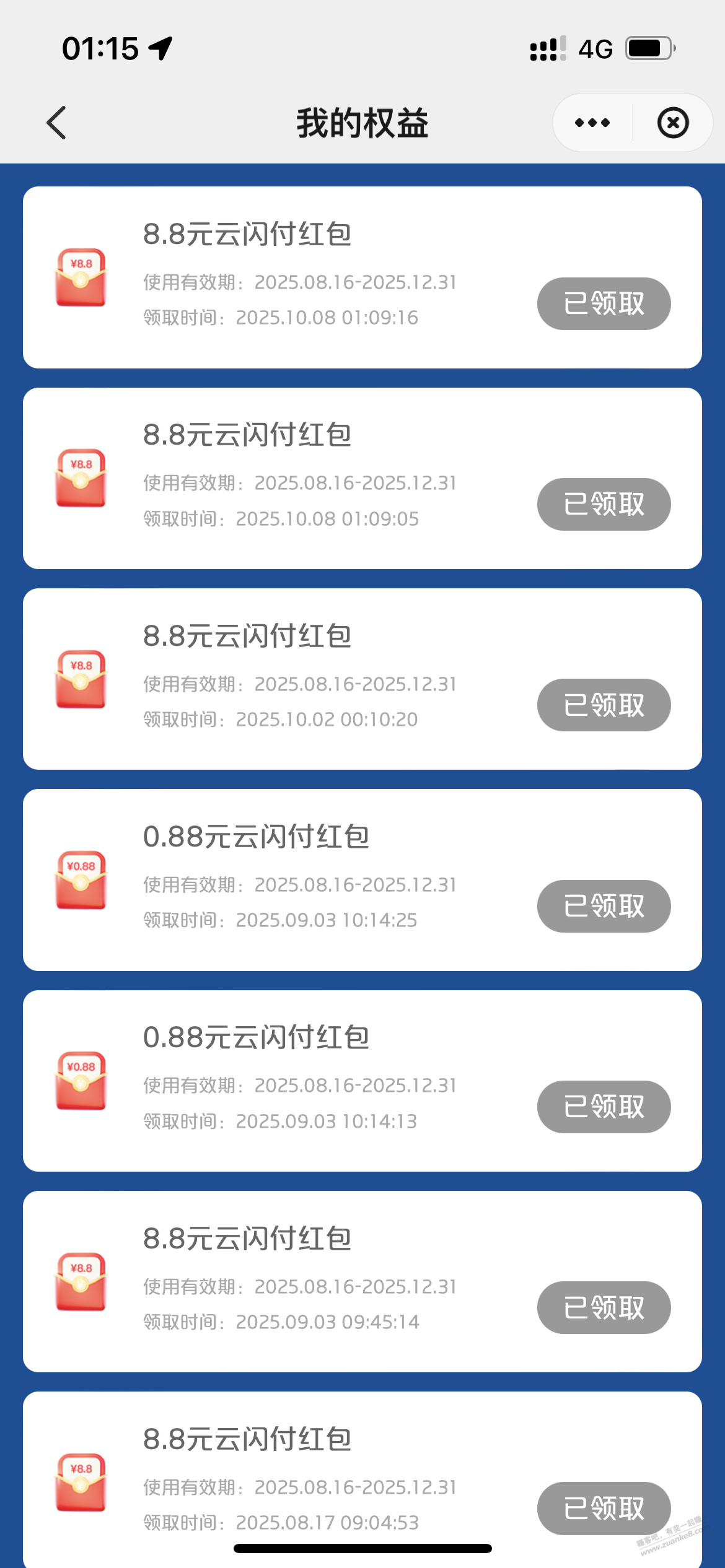Open the 8.8元 red packet card claimed 2025.10.02

point(297,679)
